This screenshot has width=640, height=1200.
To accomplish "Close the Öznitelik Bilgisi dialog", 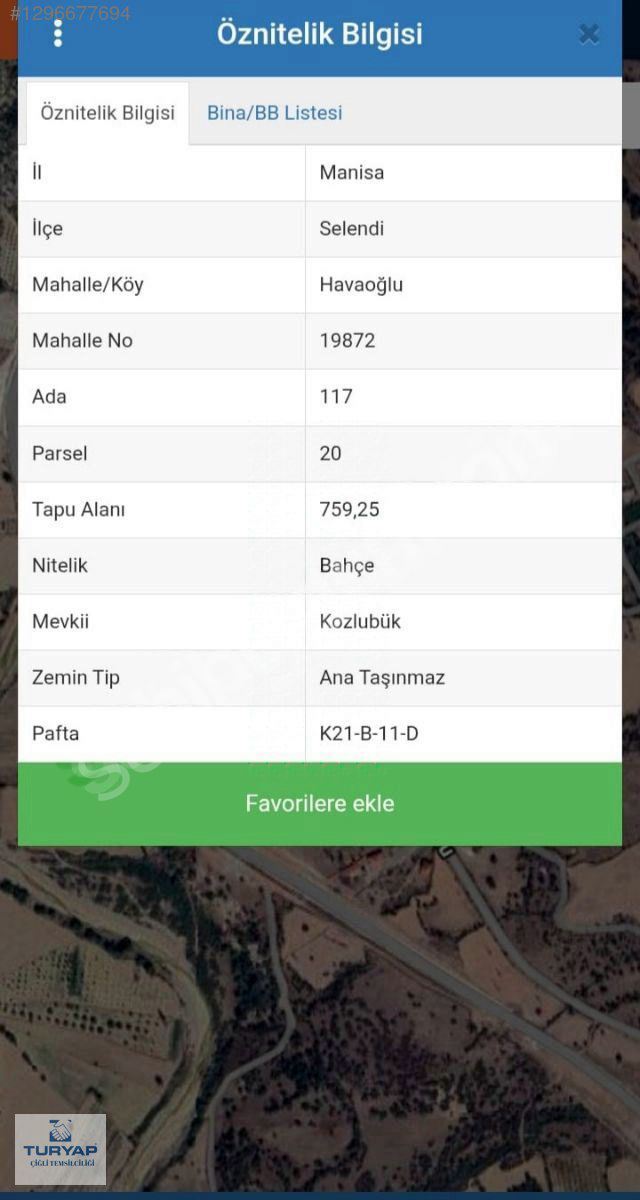I will point(589,34).
